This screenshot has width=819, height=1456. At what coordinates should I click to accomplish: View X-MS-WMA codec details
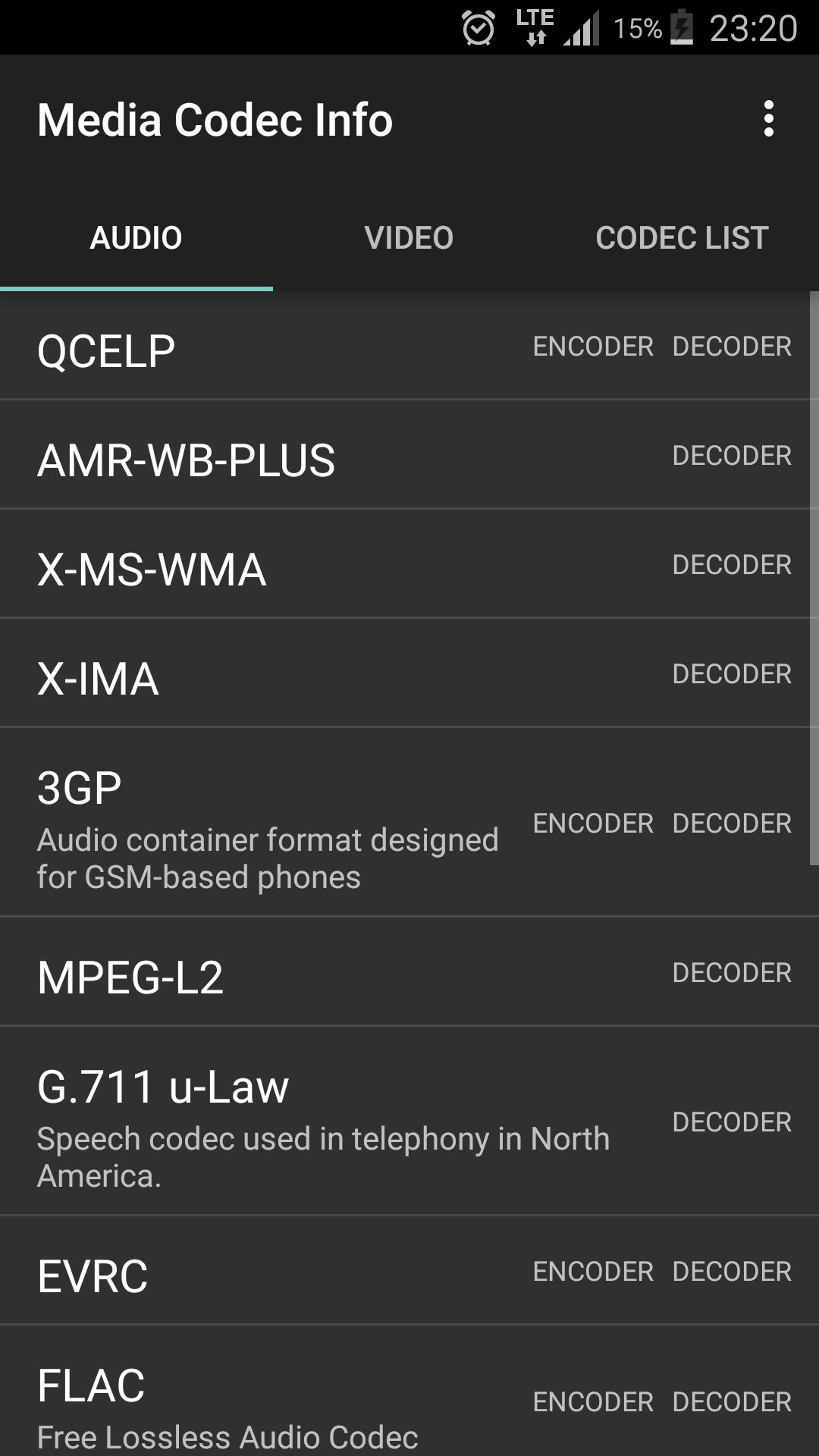pyautogui.click(x=405, y=563)
